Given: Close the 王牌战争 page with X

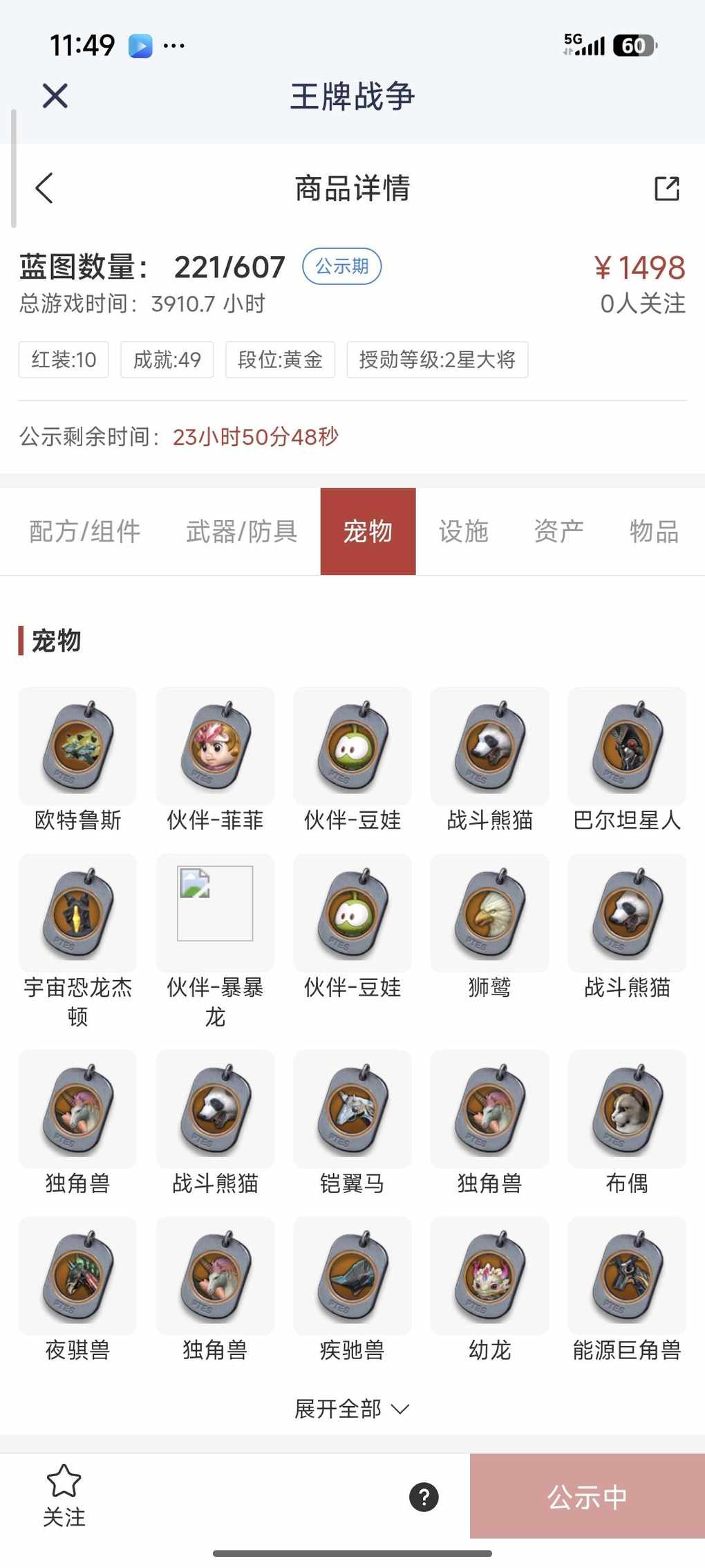Looking at the screenshot, I should coord(55,95).
